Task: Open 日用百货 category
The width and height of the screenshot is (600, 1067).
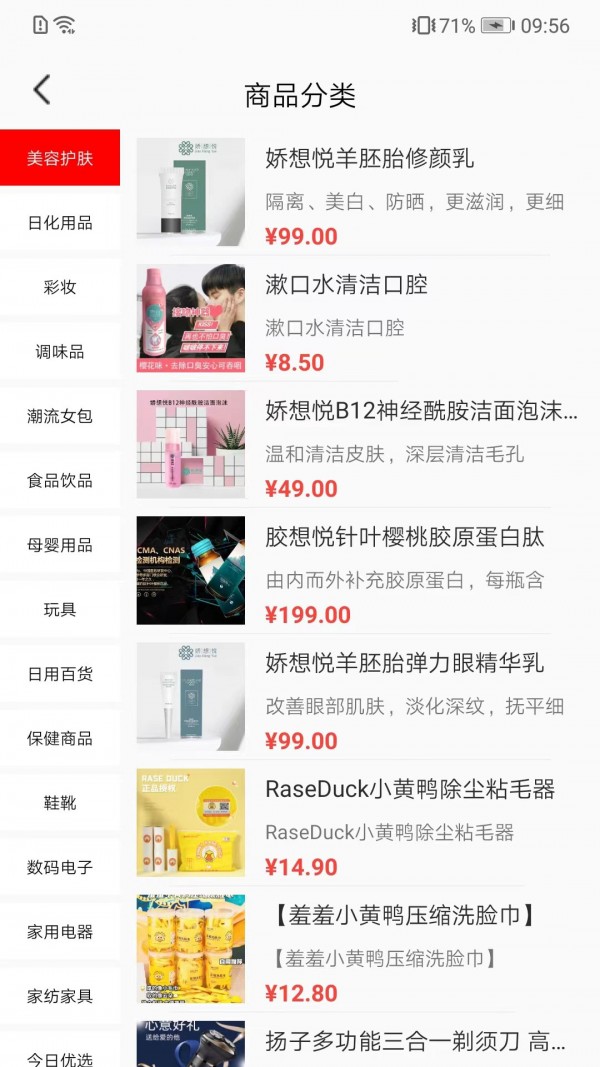Action: tap(60, 674)
